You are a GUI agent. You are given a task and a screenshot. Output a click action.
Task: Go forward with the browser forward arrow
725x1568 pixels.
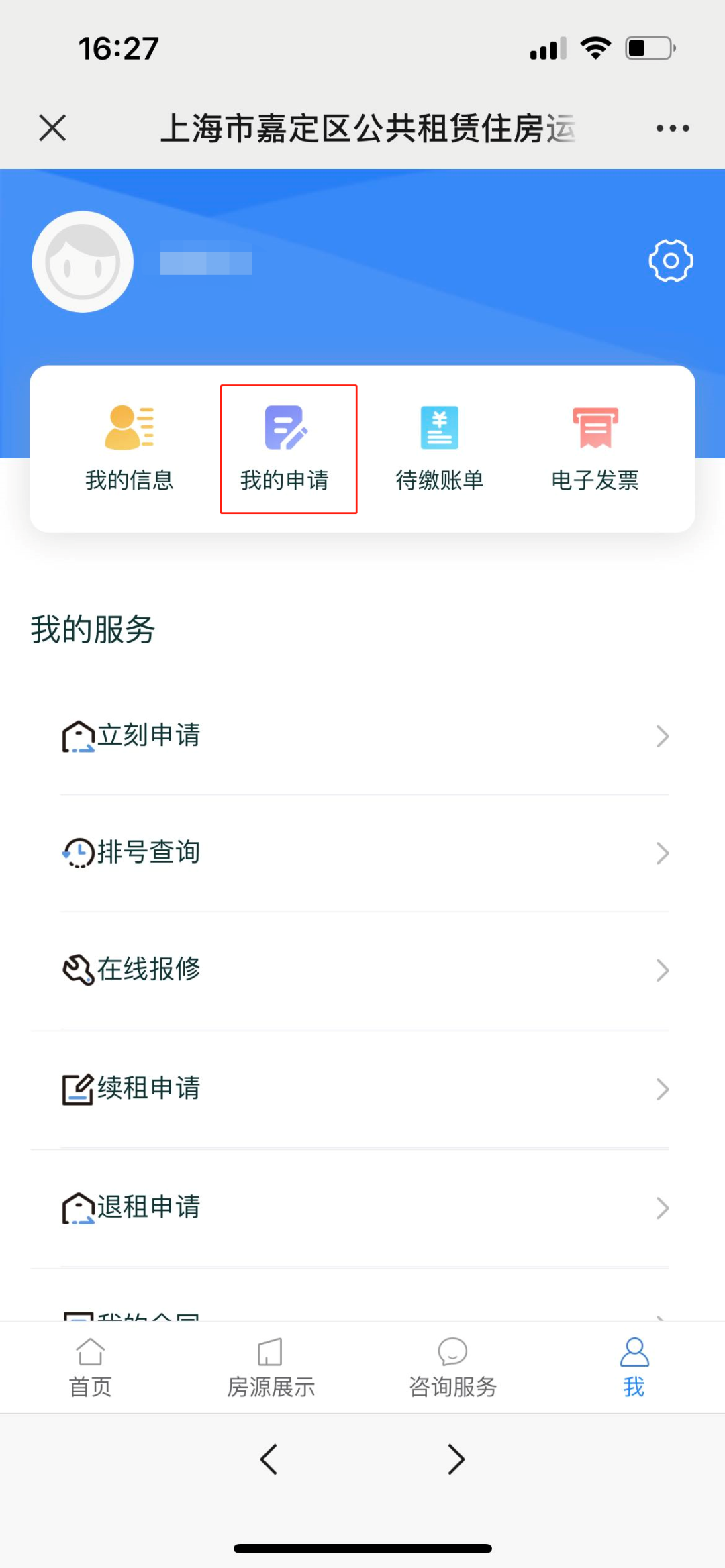point(456,1459)
